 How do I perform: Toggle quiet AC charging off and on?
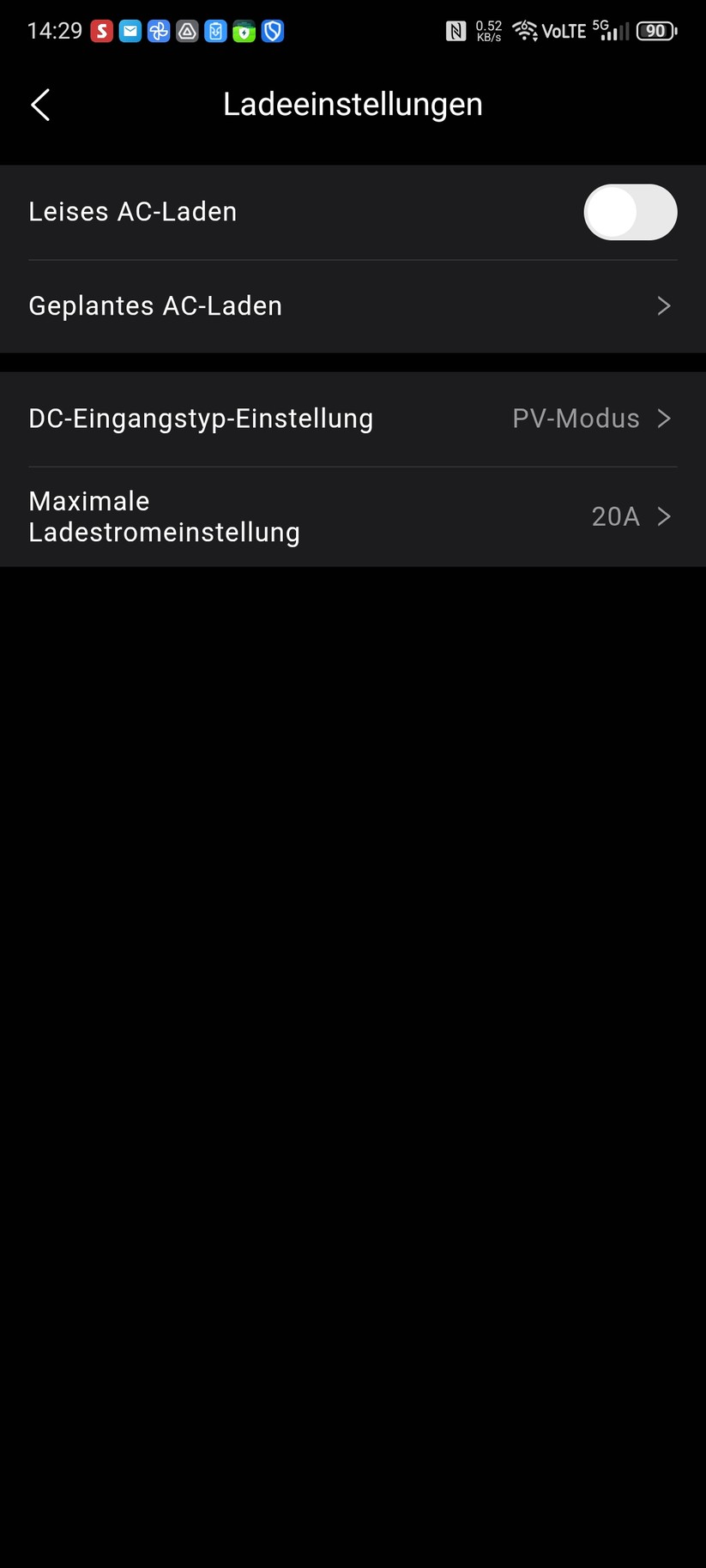click(x=630, y=212)
